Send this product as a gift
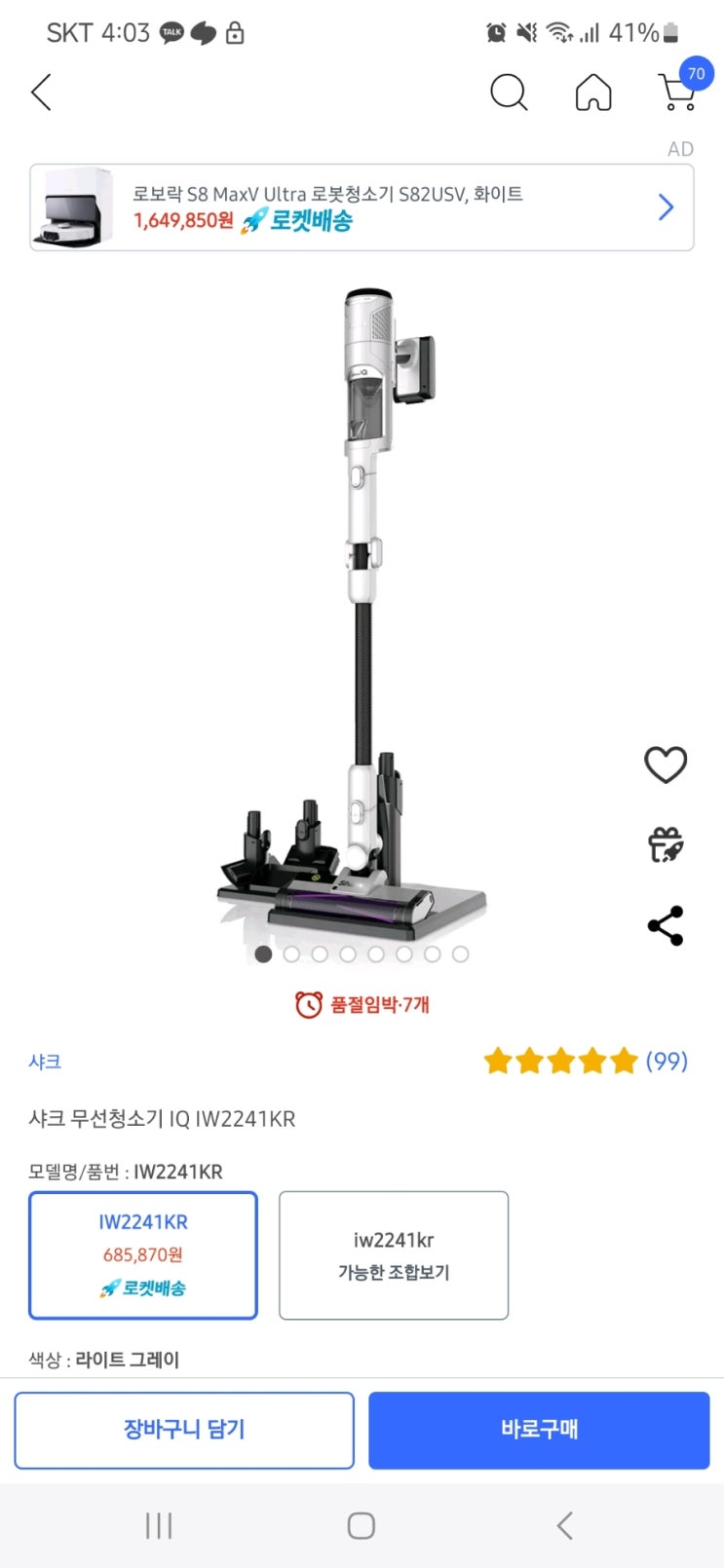 [666, 844]
